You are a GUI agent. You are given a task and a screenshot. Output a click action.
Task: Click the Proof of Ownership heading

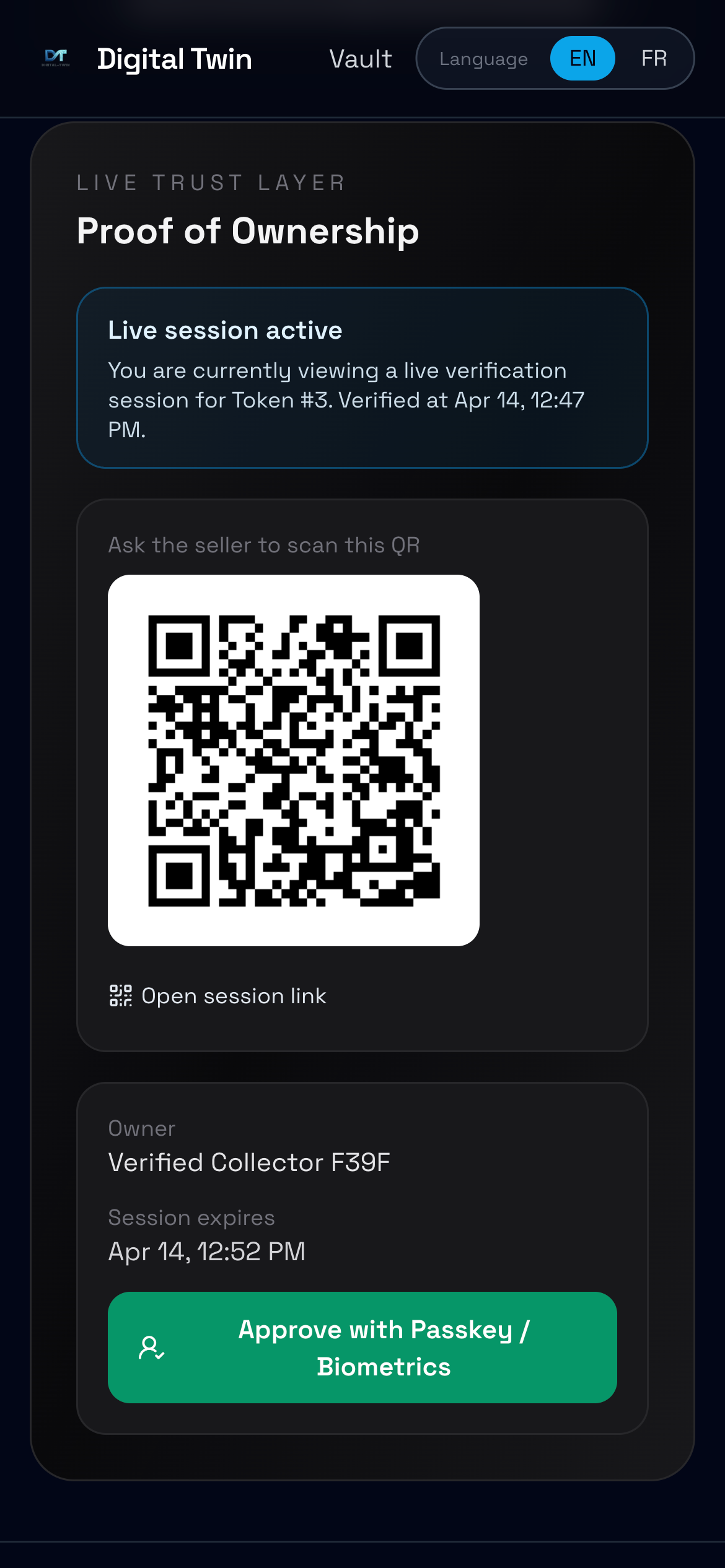point(247,232)
